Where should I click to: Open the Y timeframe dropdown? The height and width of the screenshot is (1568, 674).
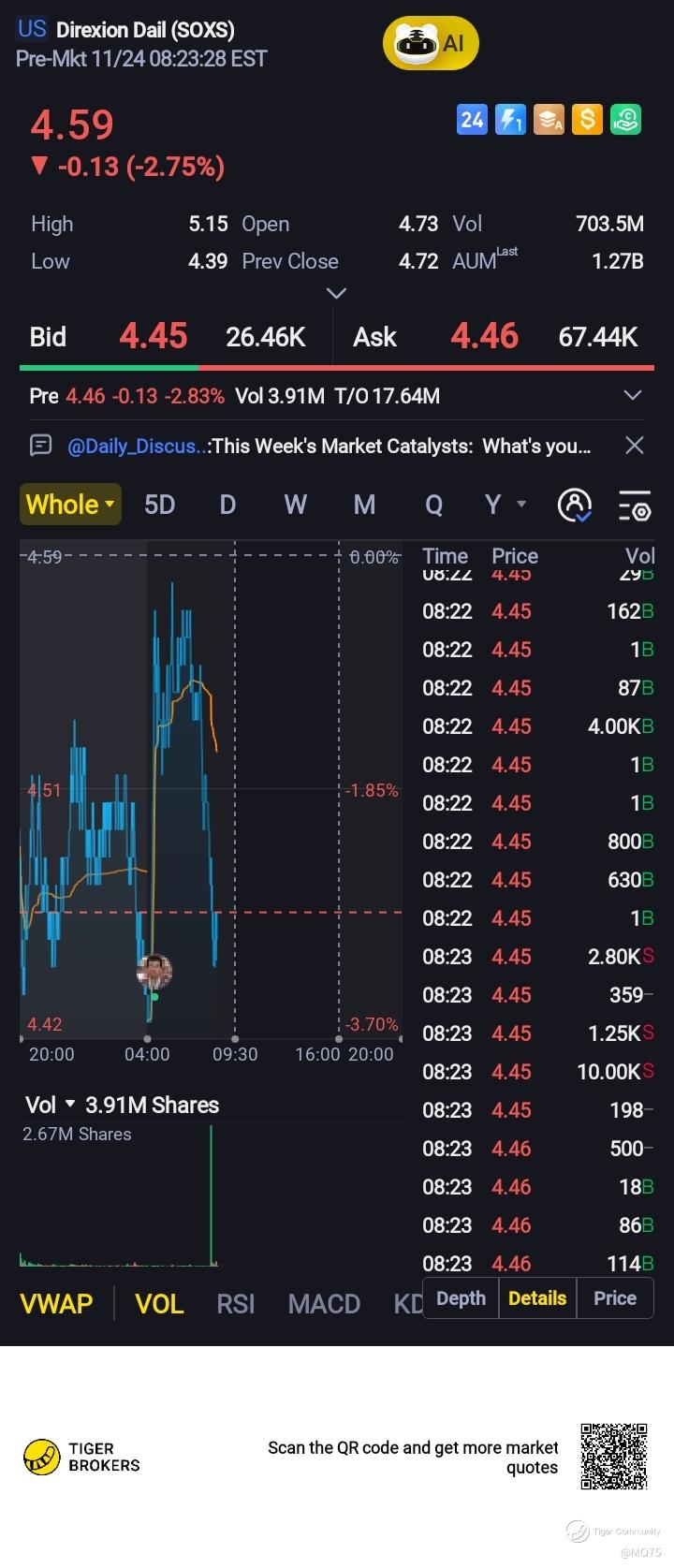coord(503,506)
